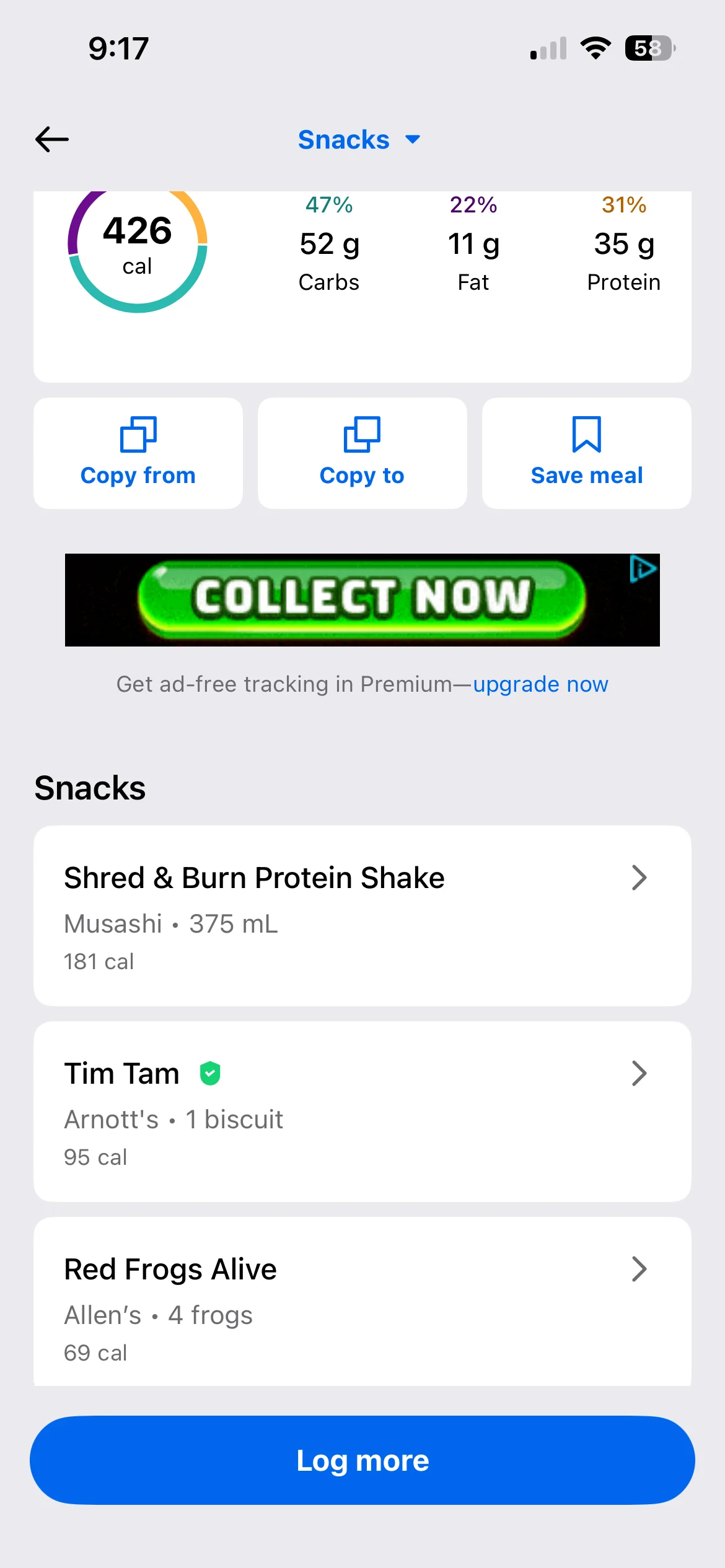Tap the Log more button
Image resolution: width=725 pixels, height=1568 pixels.
362,1460
